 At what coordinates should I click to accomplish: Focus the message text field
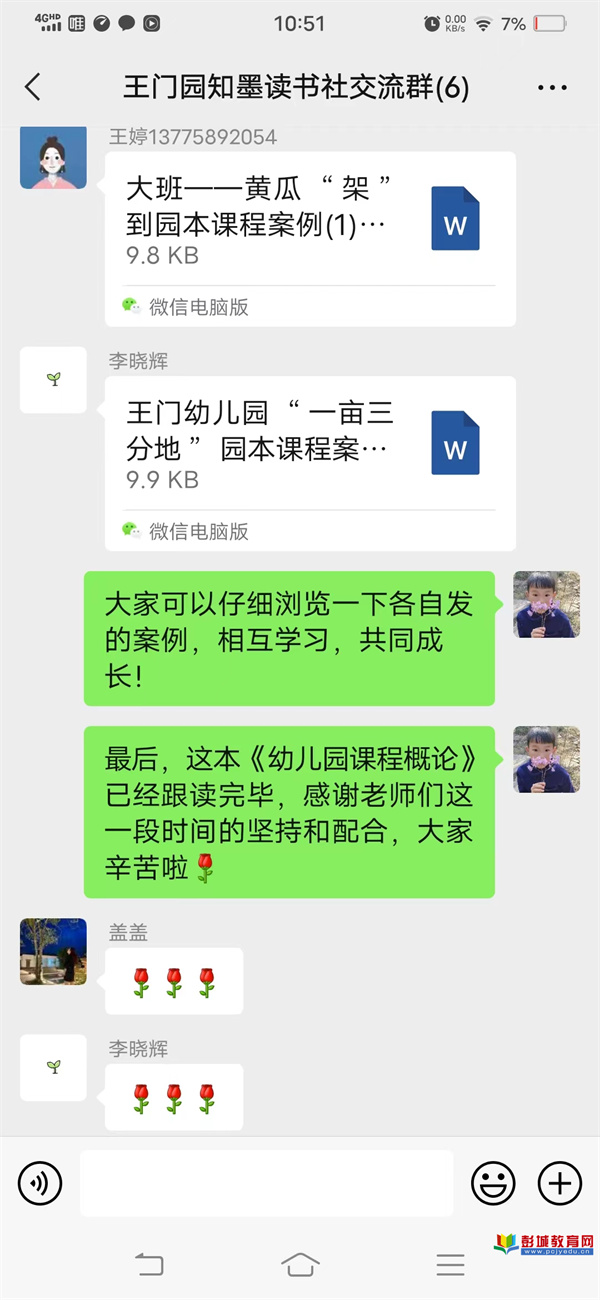coord(266,1184)
